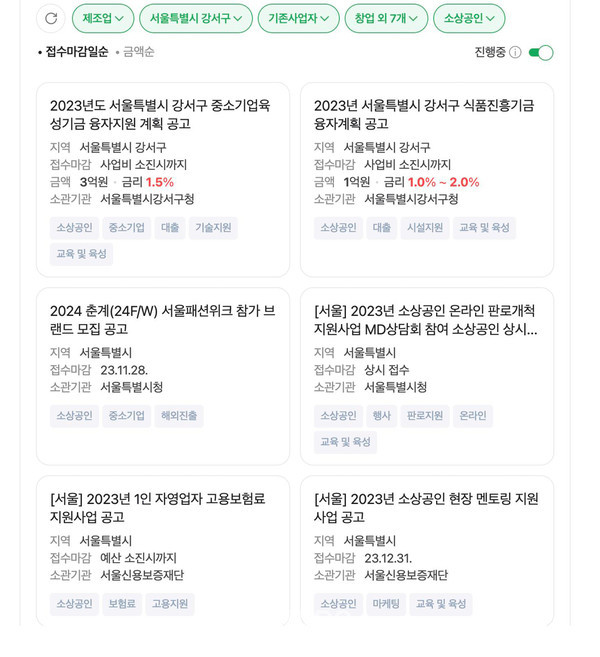Expand the 서울특별시 강서구 region filter
Viewport: 600px width, 657px height.
pos(196,18)
